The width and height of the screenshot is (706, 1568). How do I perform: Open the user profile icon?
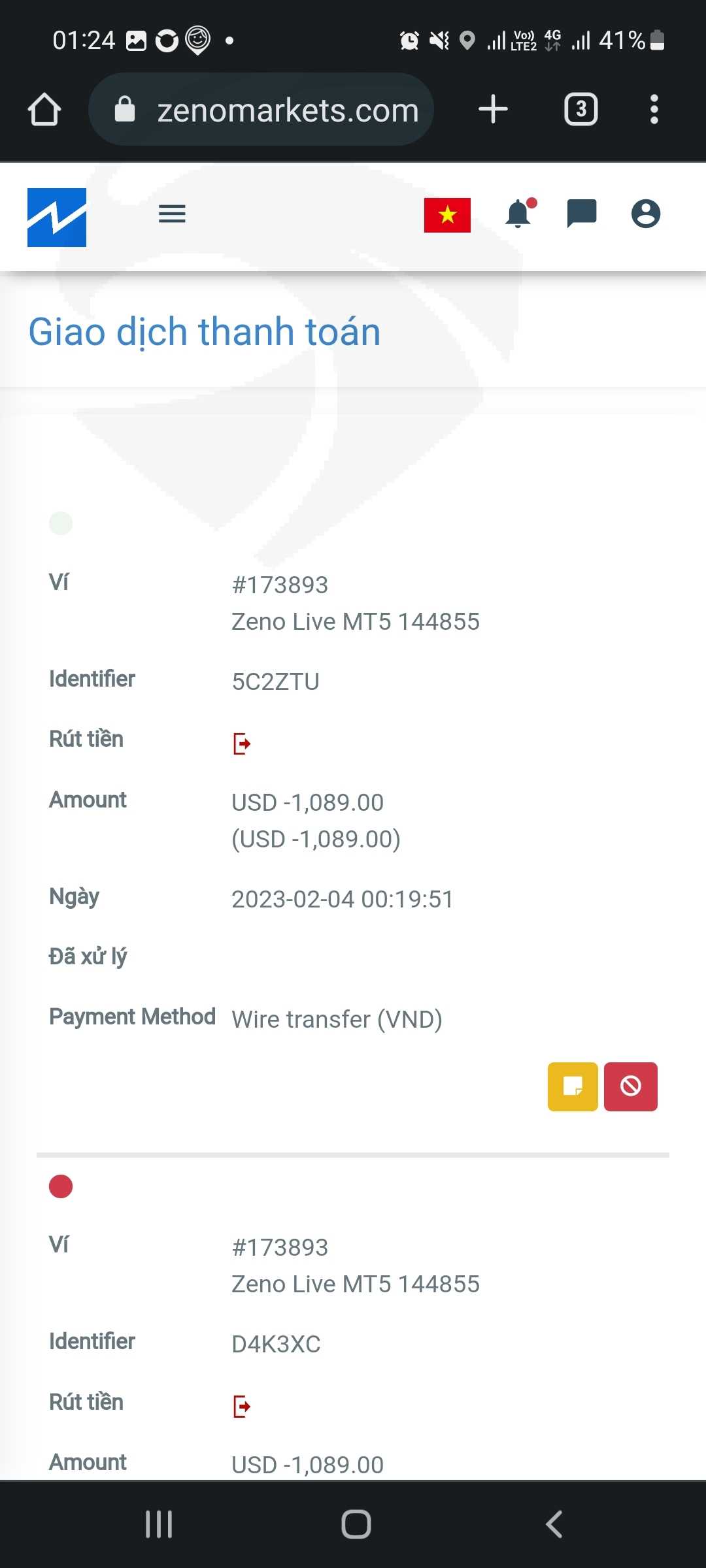pyautogui.click(x=646, y=214)
